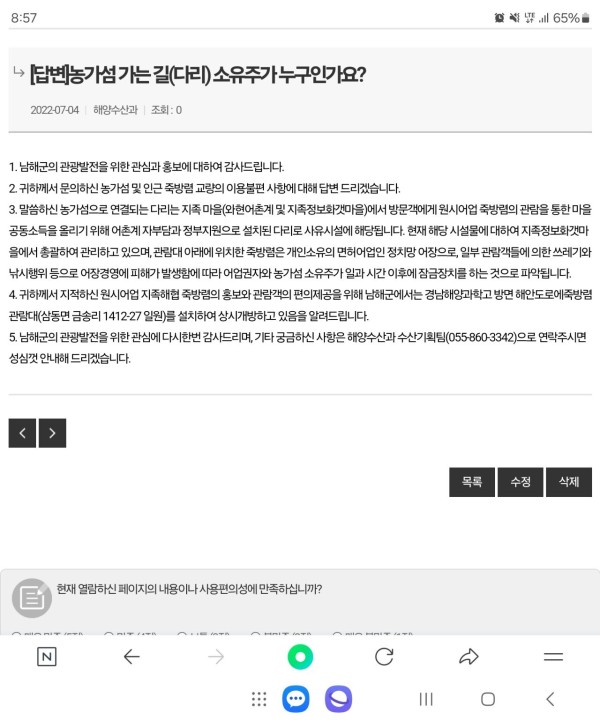The image size is (600, 720).
Task: Share this page
Action: 469,657
